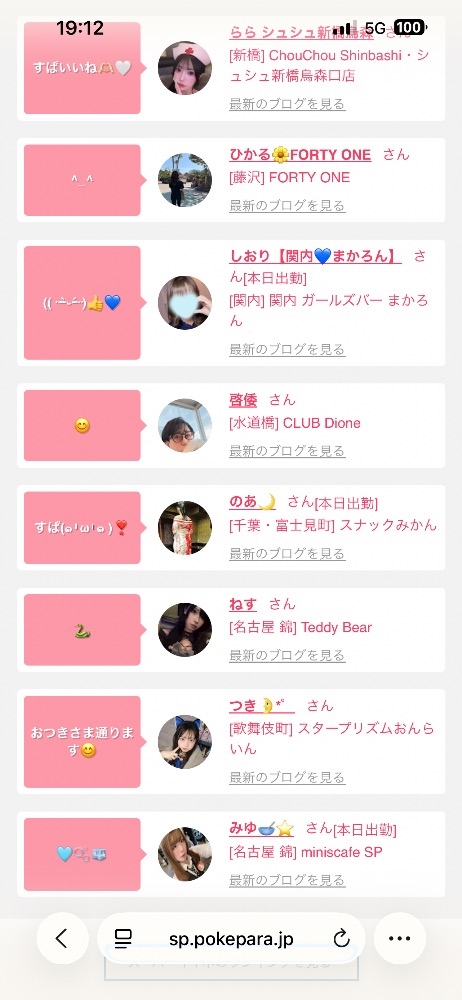Reload the sp.pokepara.jp page
This screenshot has height=1000, width=462.
[x=341, y=938]
